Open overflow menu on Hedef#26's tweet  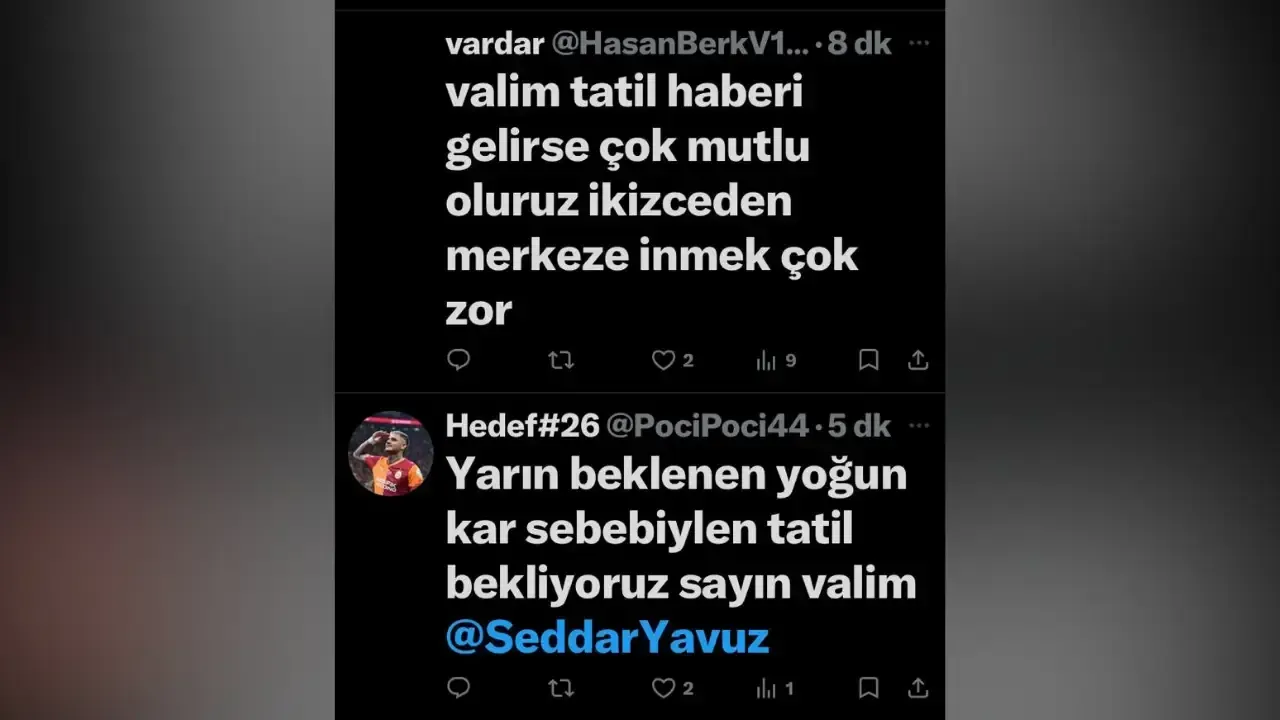click(x=919, y=425)
